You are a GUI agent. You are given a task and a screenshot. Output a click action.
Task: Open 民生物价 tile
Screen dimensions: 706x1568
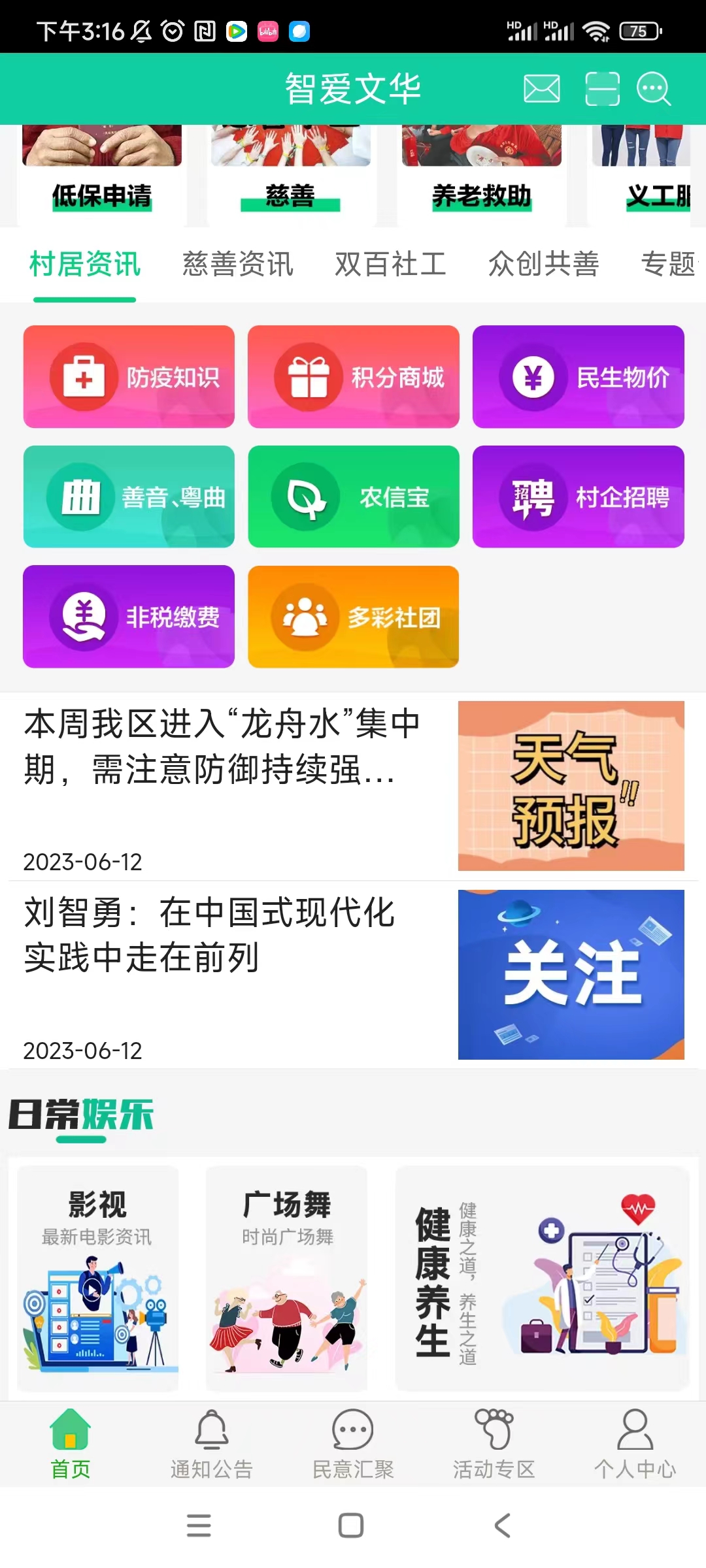[x=579, y=377]
